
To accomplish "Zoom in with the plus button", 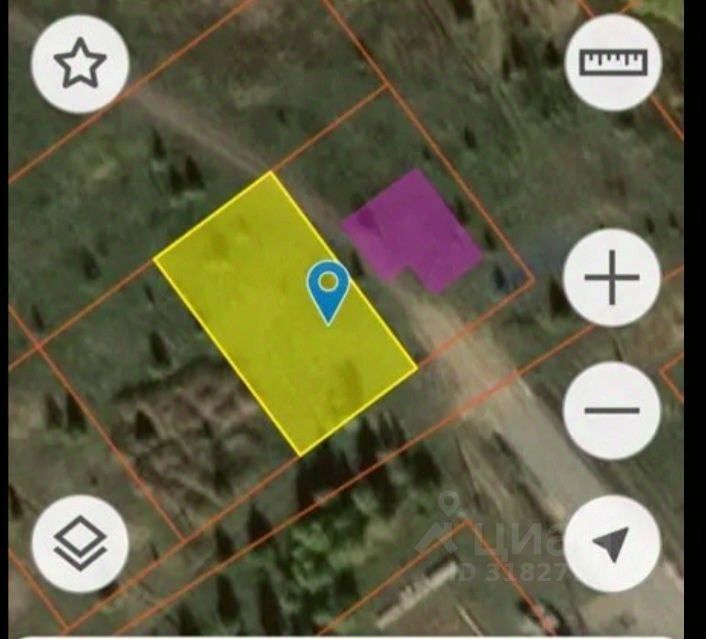I will tap(612, 278).
